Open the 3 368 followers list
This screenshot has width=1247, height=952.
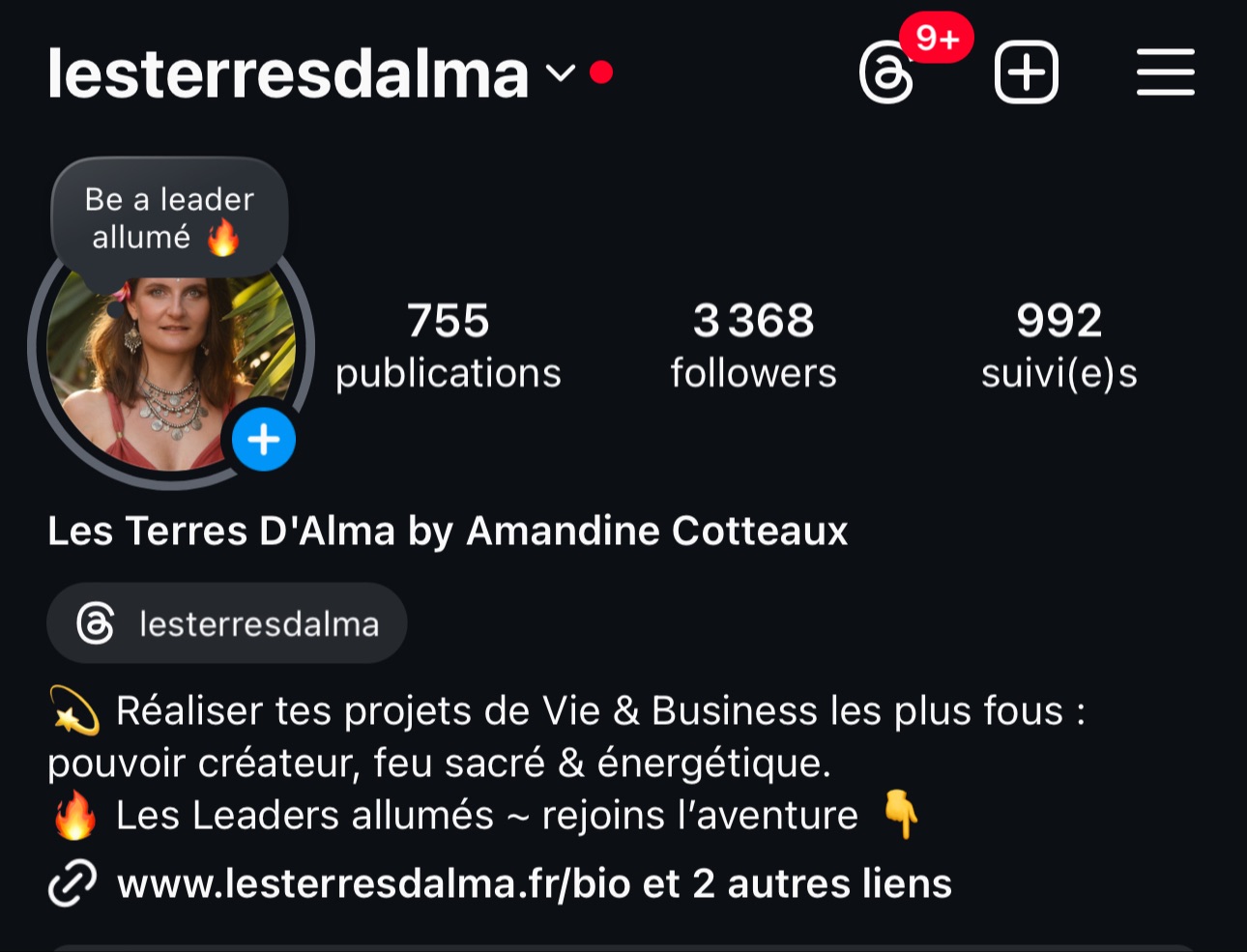753,346
